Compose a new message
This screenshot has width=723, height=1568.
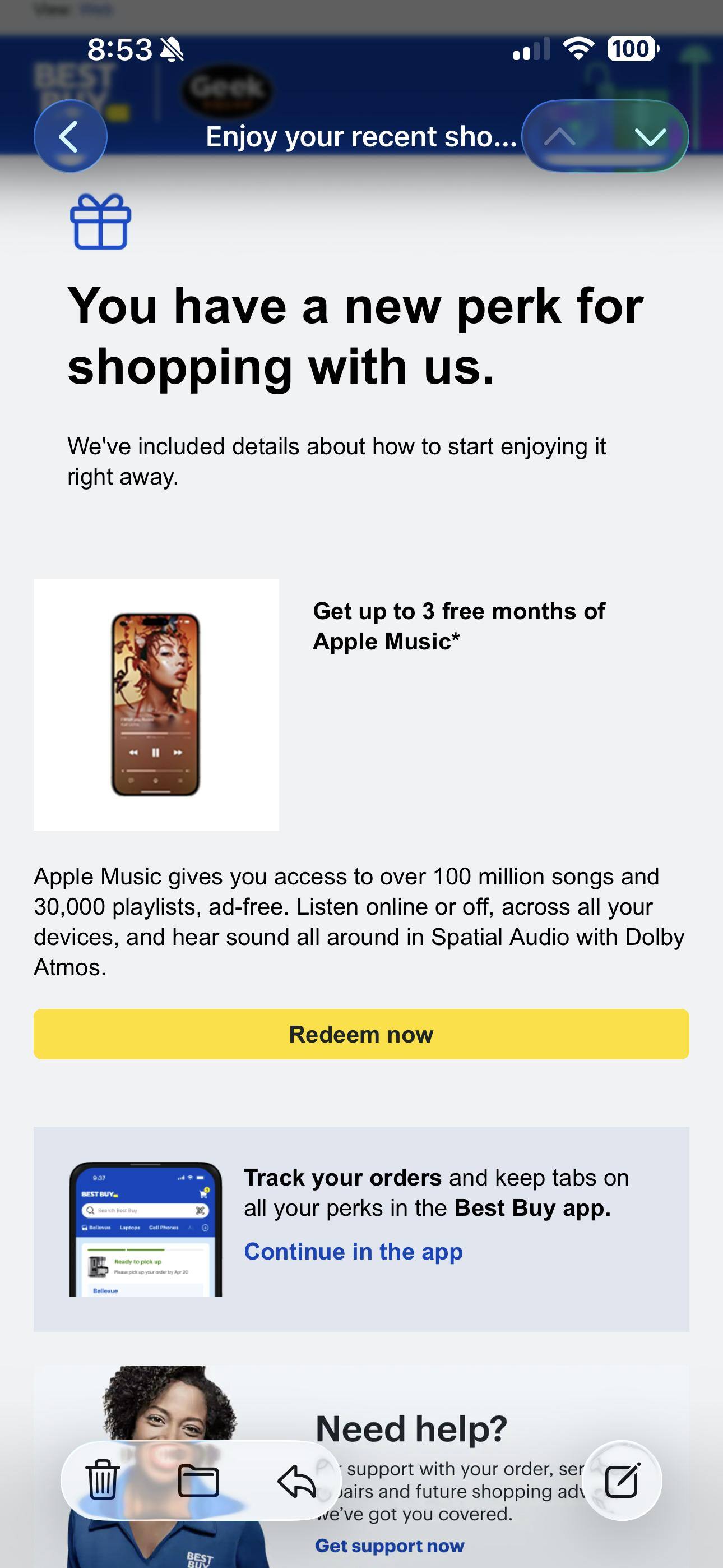pos(622,1480)
